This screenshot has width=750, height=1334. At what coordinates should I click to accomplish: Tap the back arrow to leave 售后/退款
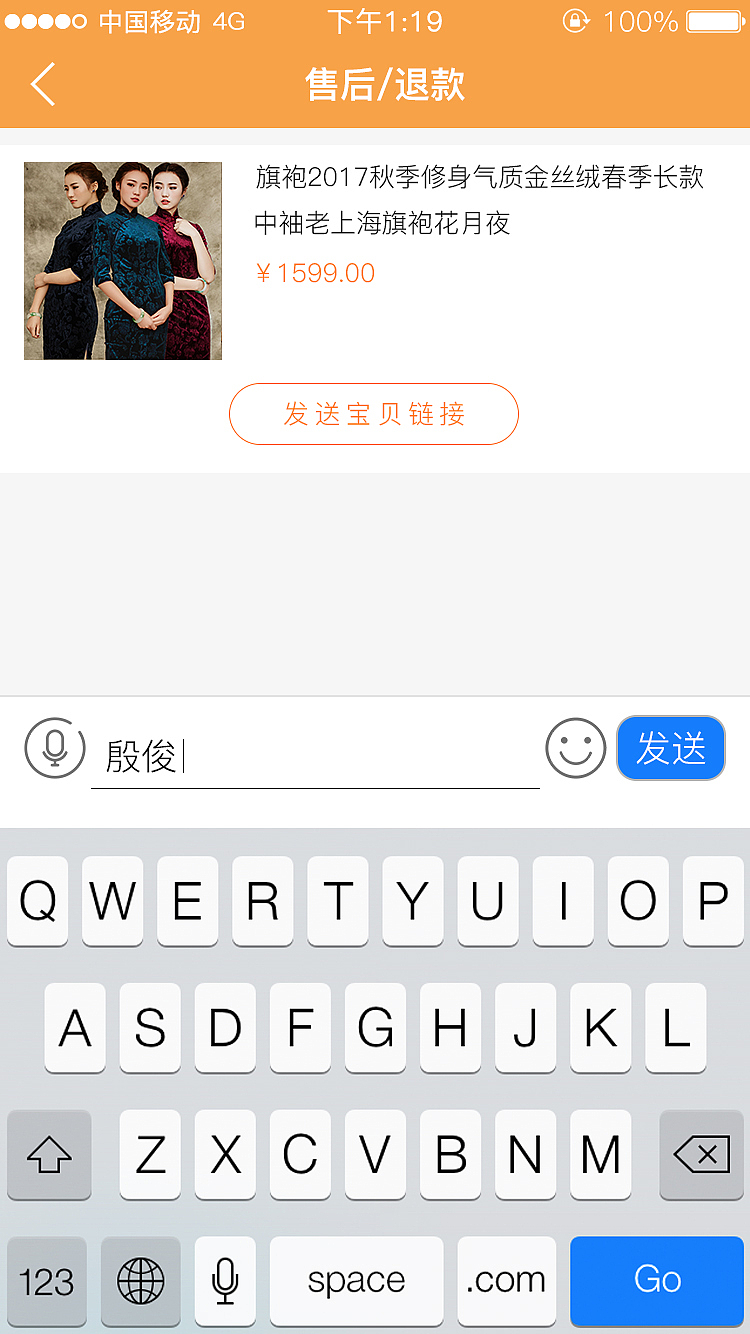(42, 85)
